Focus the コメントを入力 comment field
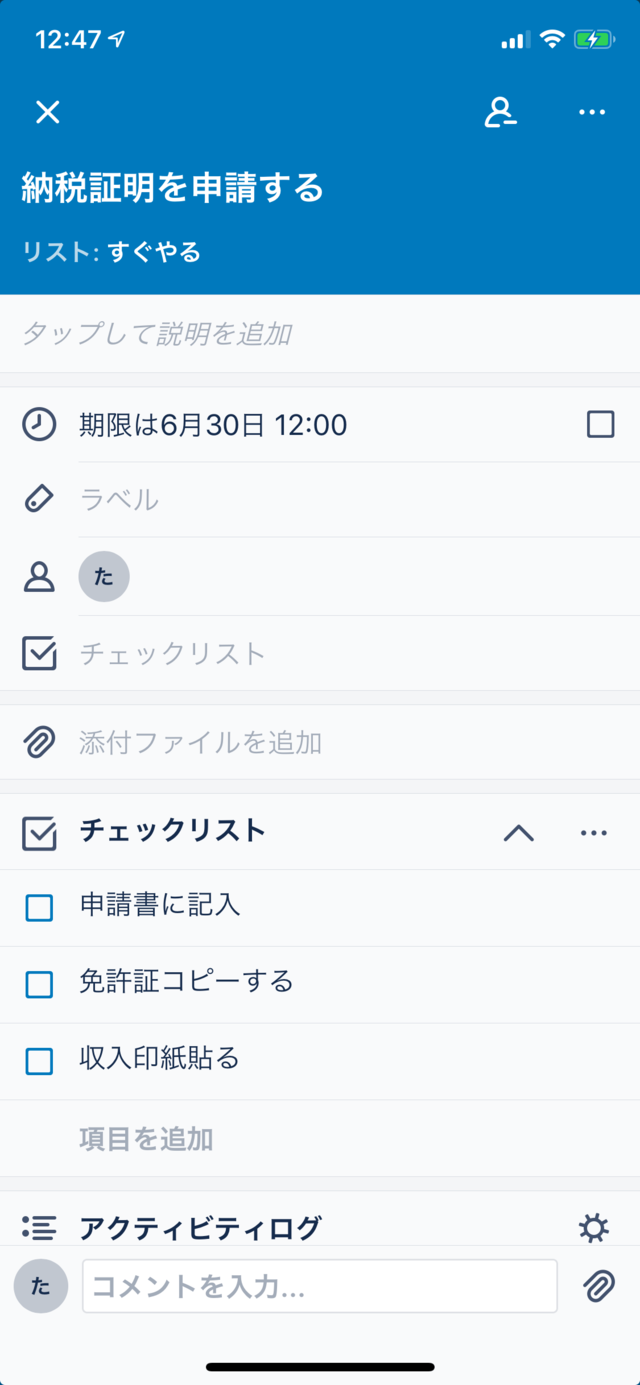This screenshot has width=640, height=1385. coord(320,1286)
